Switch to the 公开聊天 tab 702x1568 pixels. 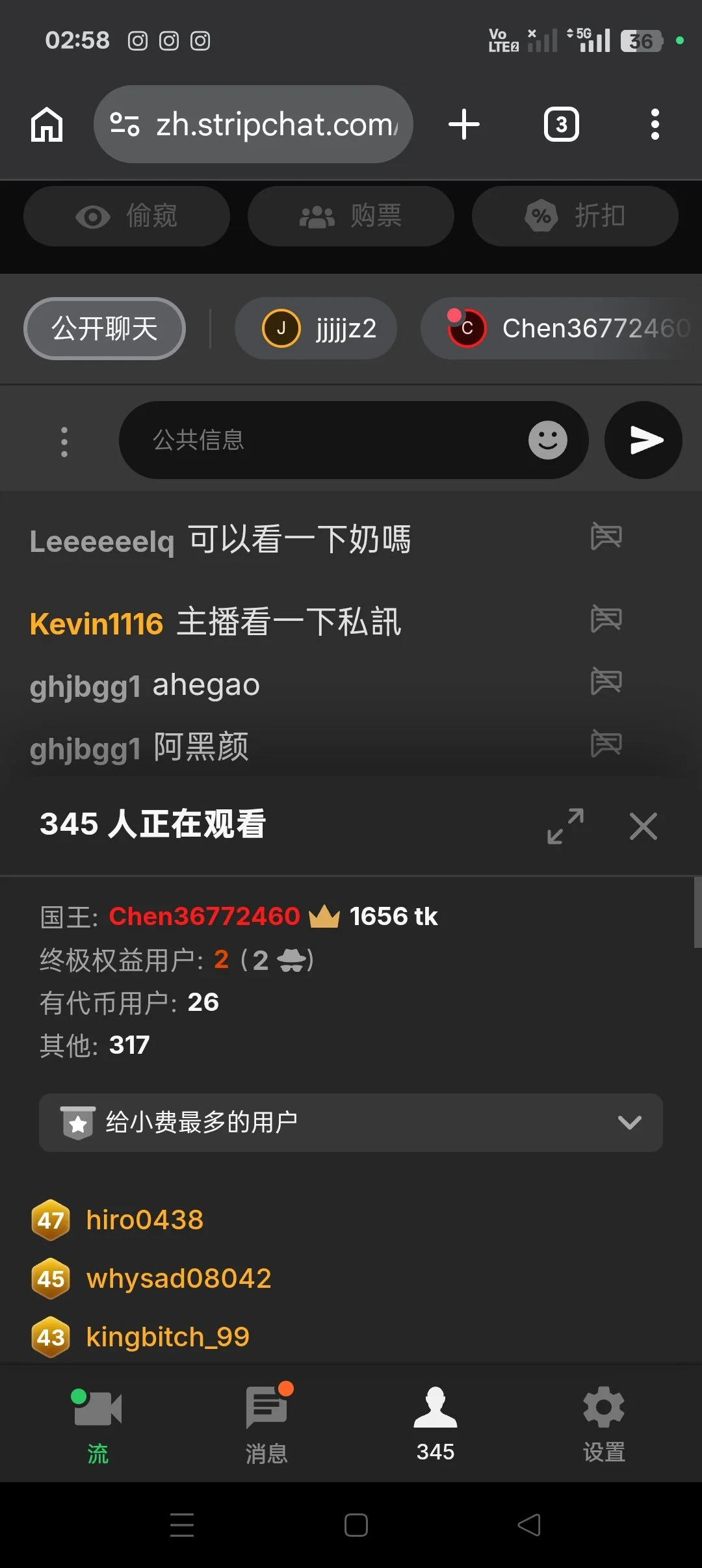[x=105, y=328]
